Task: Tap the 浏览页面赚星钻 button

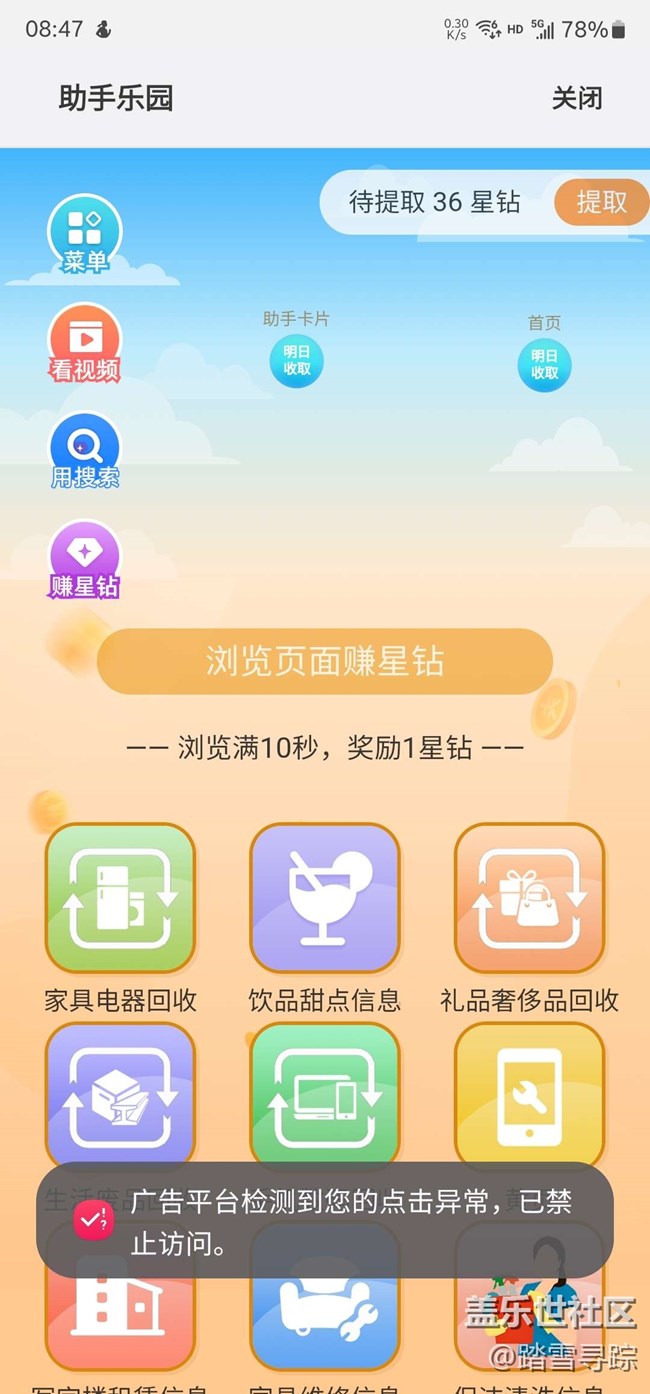Action: tap(325, 661)
